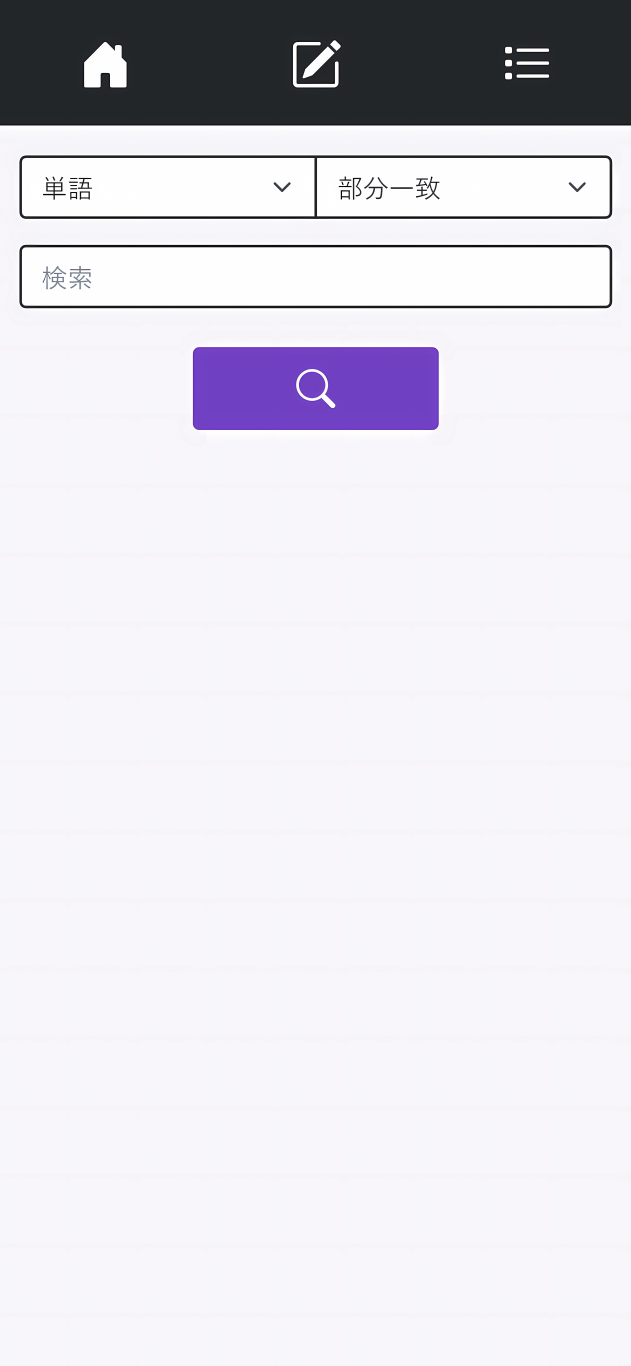Tap the purple search button

pos(315,388)
